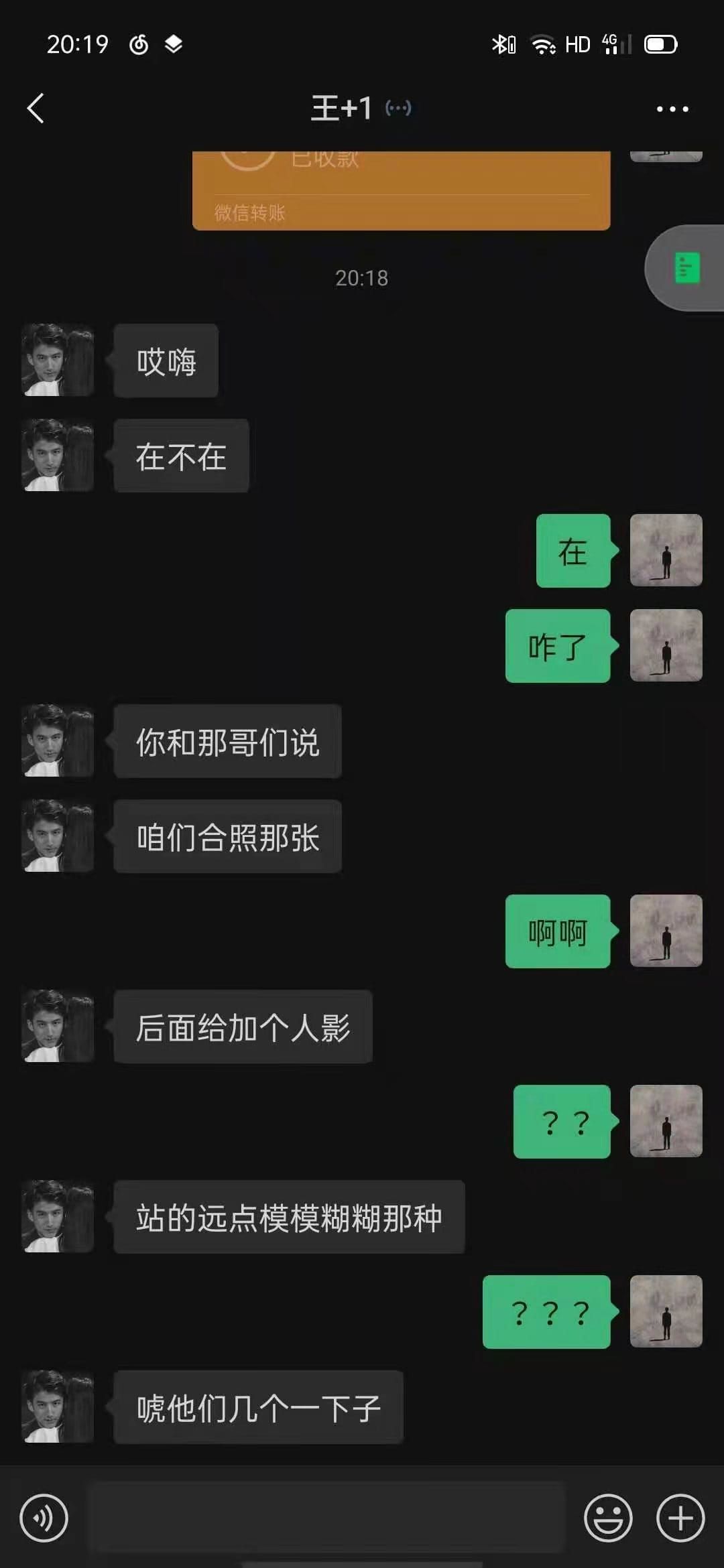Select the 在不在 message bubble
724x1568 pixels.
point(181,455)
